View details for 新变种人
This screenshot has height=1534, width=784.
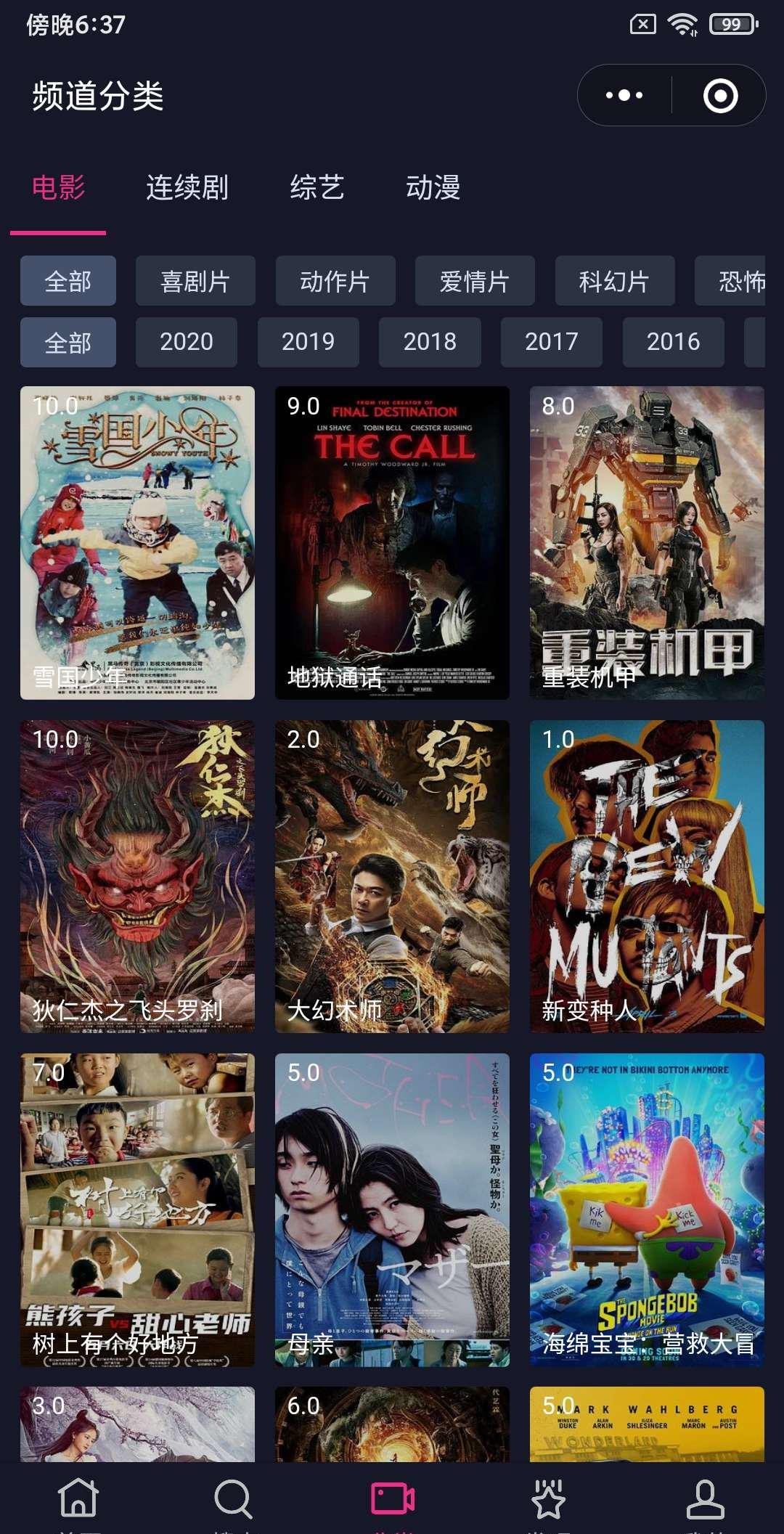(647, 876)
